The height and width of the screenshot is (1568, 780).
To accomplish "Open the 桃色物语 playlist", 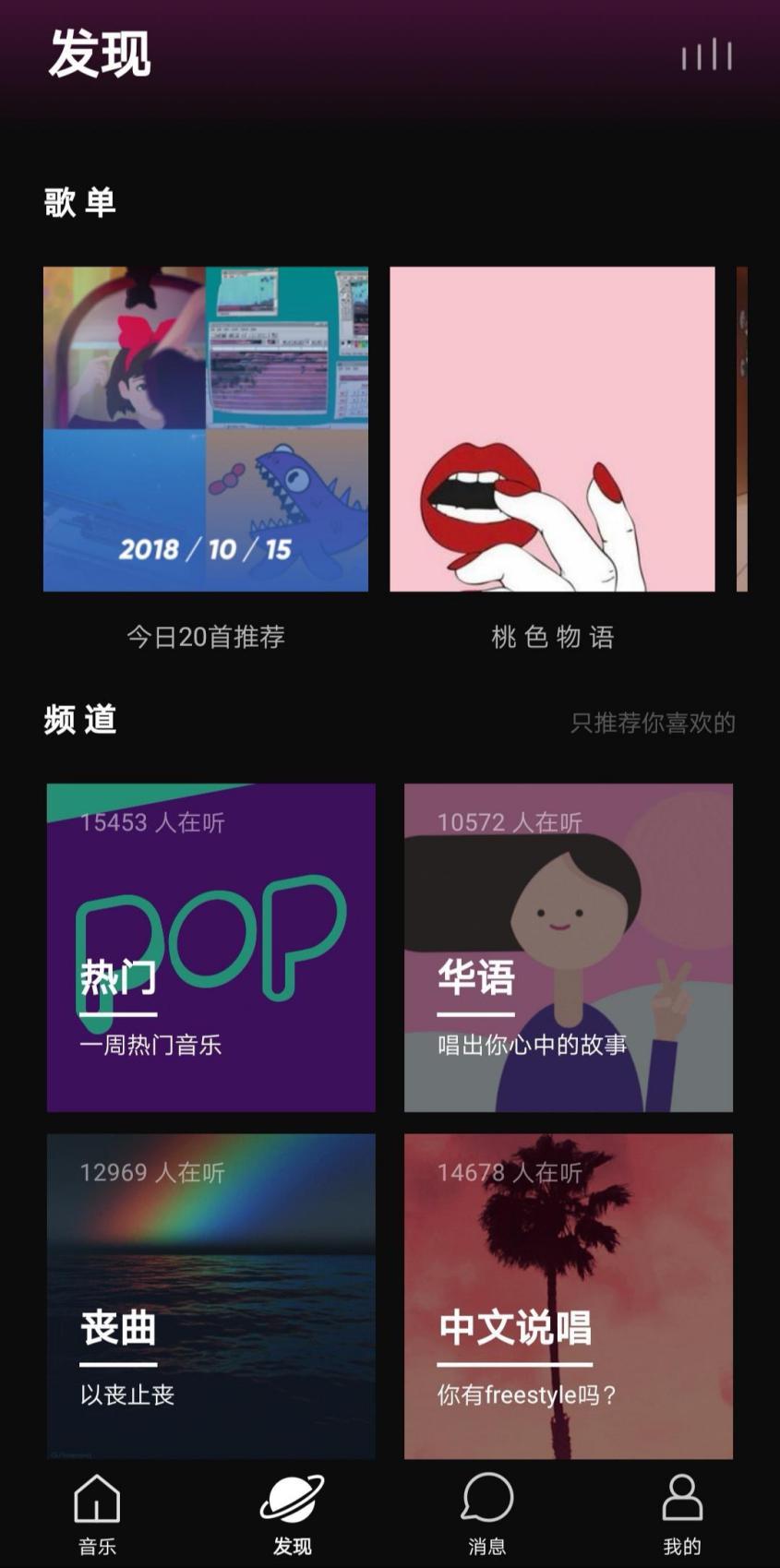I will (x=552, y=429).
